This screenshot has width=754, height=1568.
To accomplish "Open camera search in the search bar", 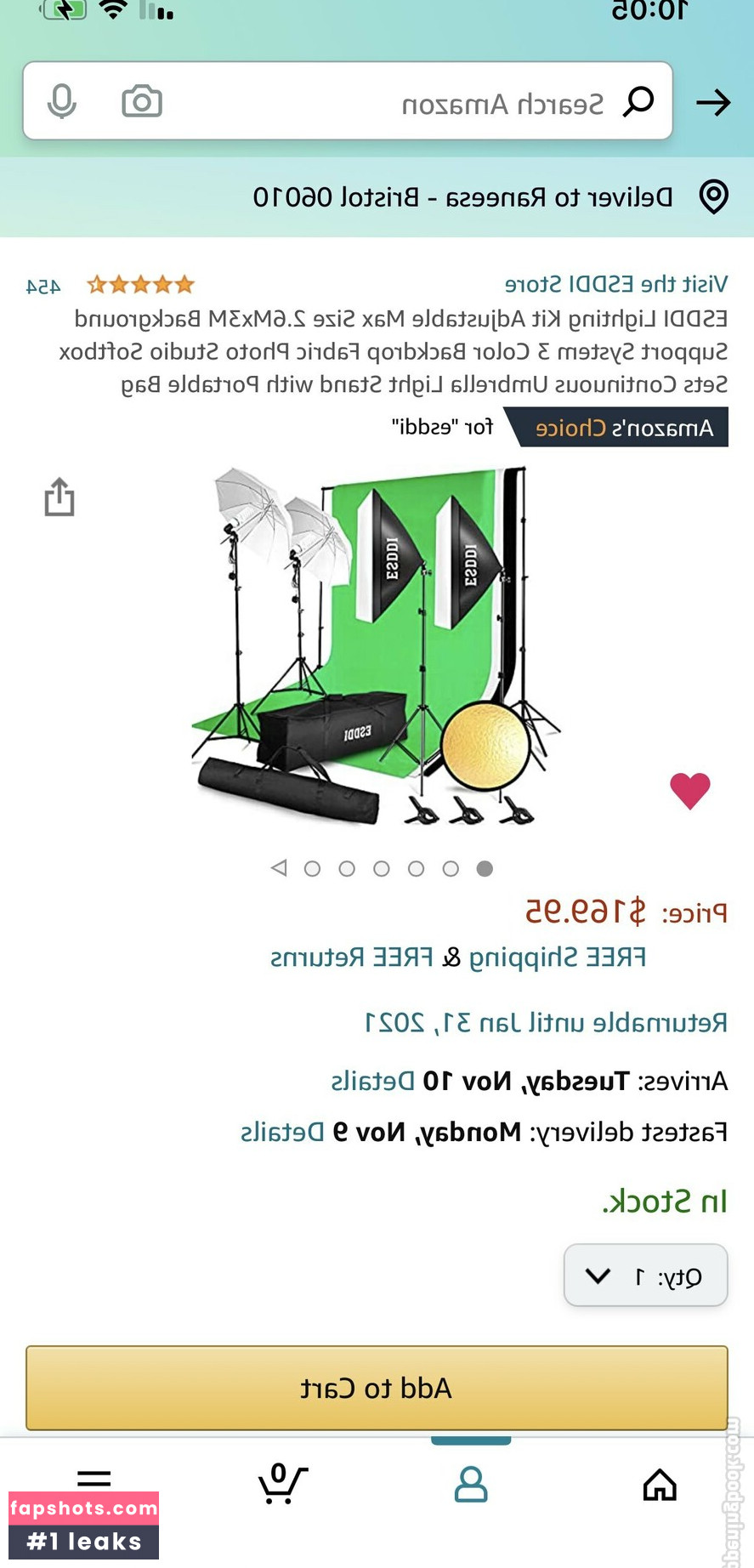I will point(142,102).
